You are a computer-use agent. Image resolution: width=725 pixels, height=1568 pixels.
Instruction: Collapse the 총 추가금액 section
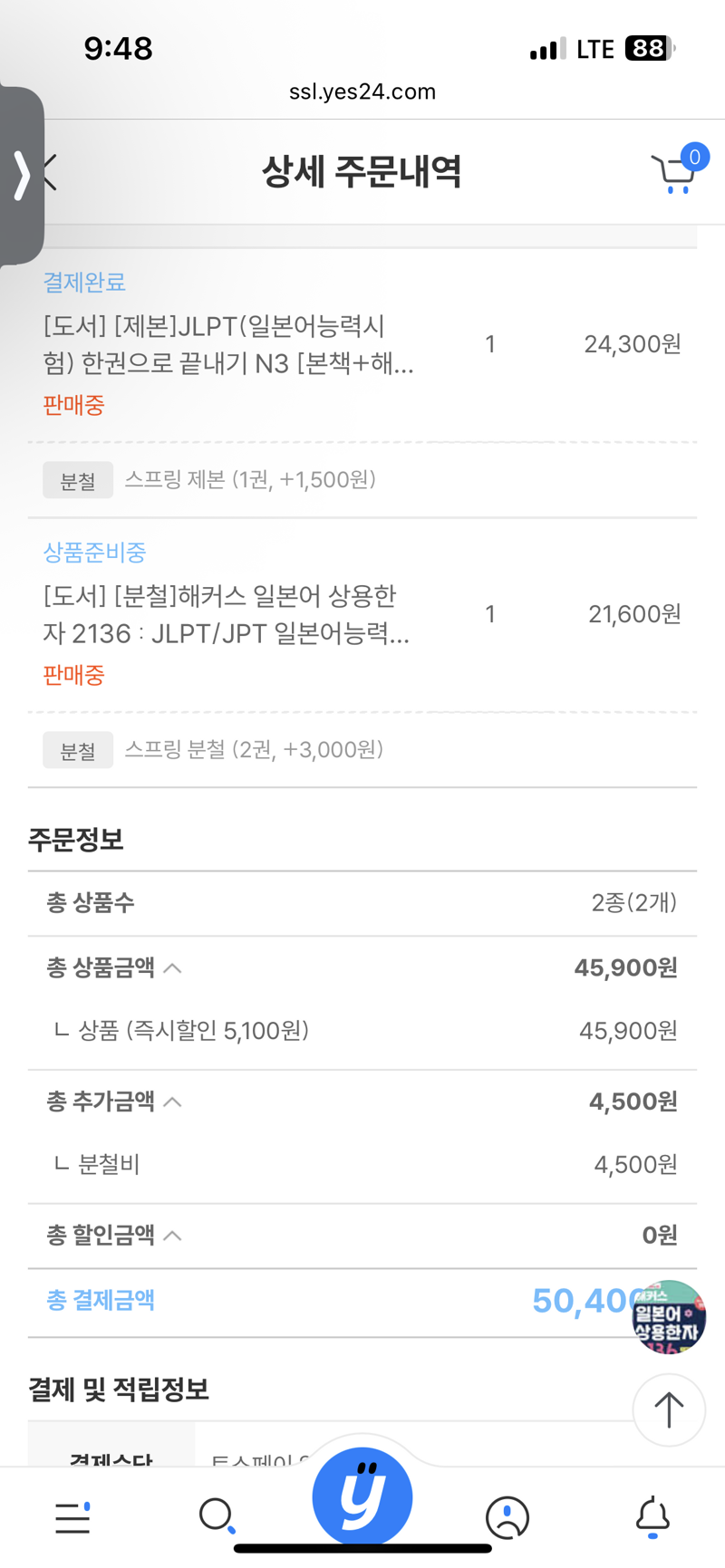pyautogui.click(x=173, y=1101)
